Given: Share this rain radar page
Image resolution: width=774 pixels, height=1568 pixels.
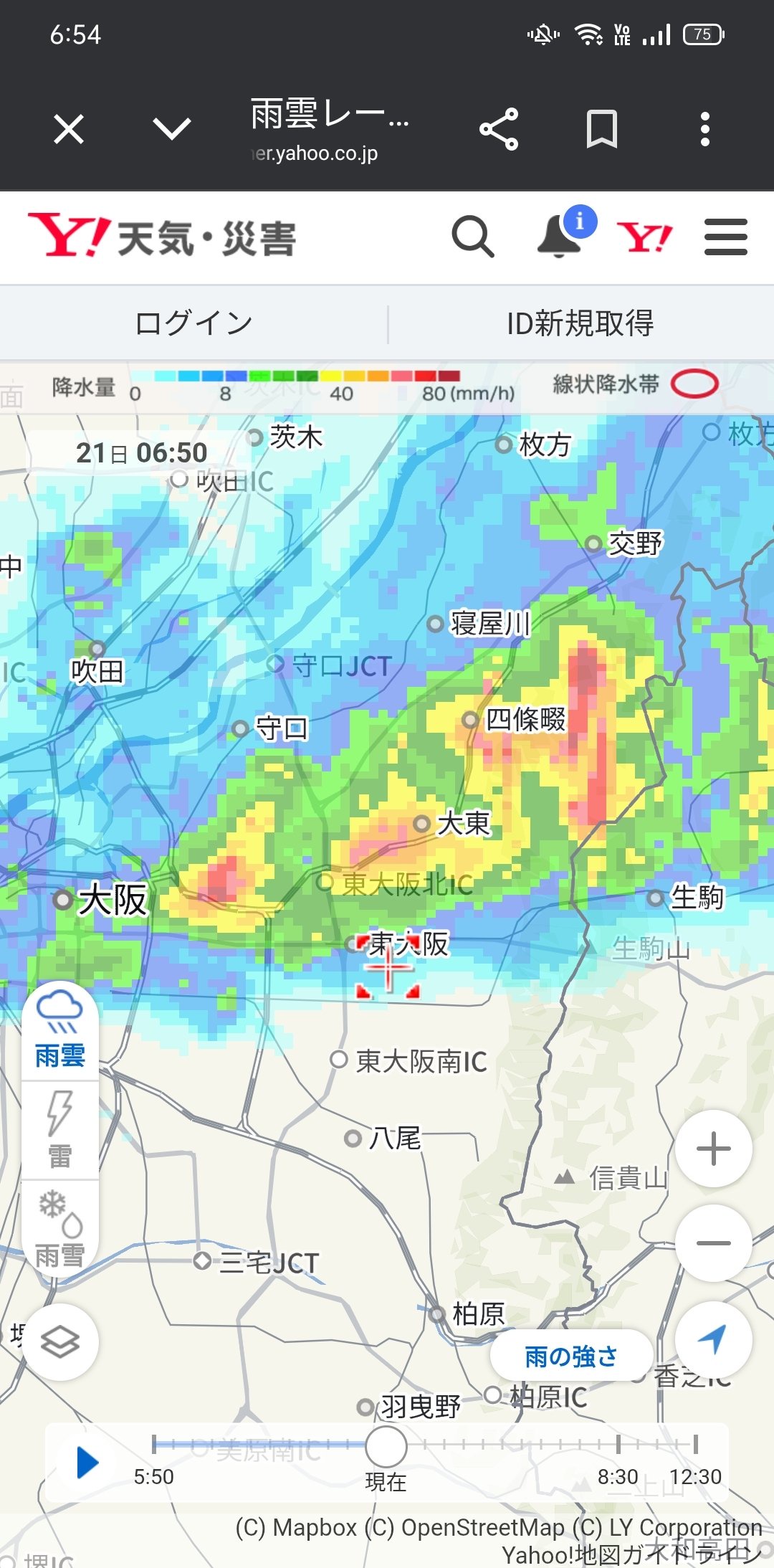Looking at the screenshot, I should pyautogui.click(x=499, y=130).
